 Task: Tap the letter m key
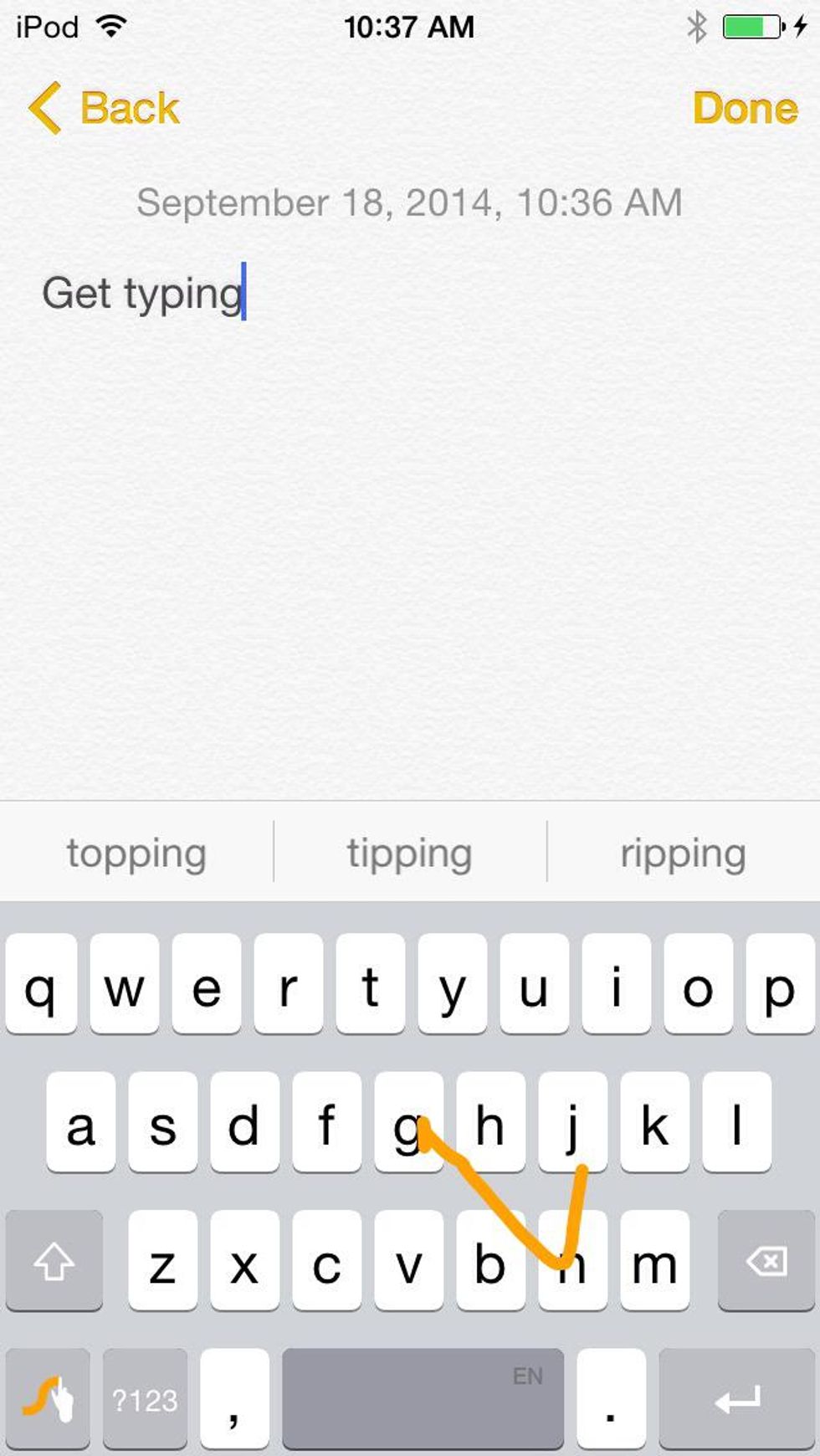point(655,1261)
